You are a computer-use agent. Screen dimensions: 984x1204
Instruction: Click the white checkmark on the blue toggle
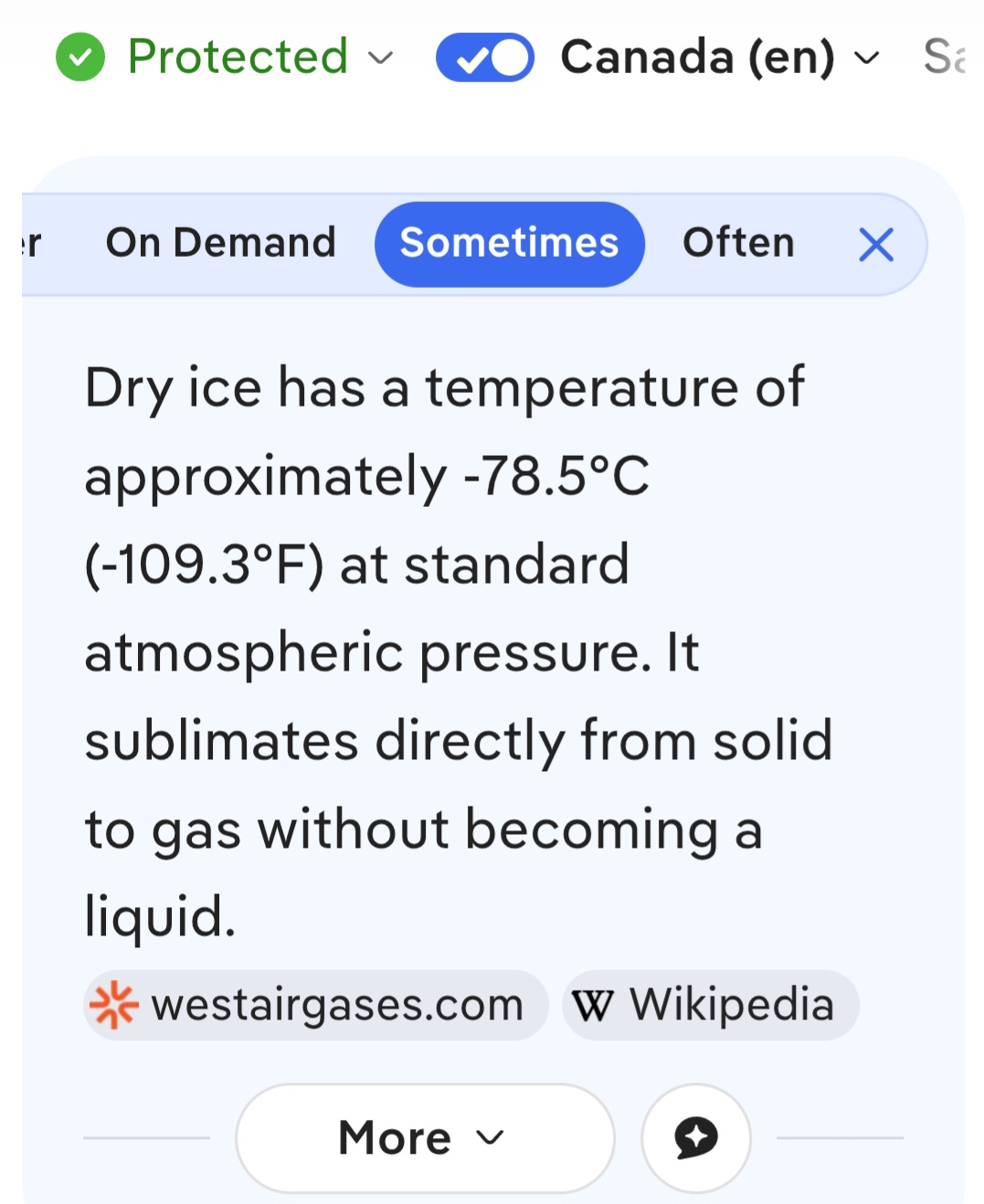point(471,58)
